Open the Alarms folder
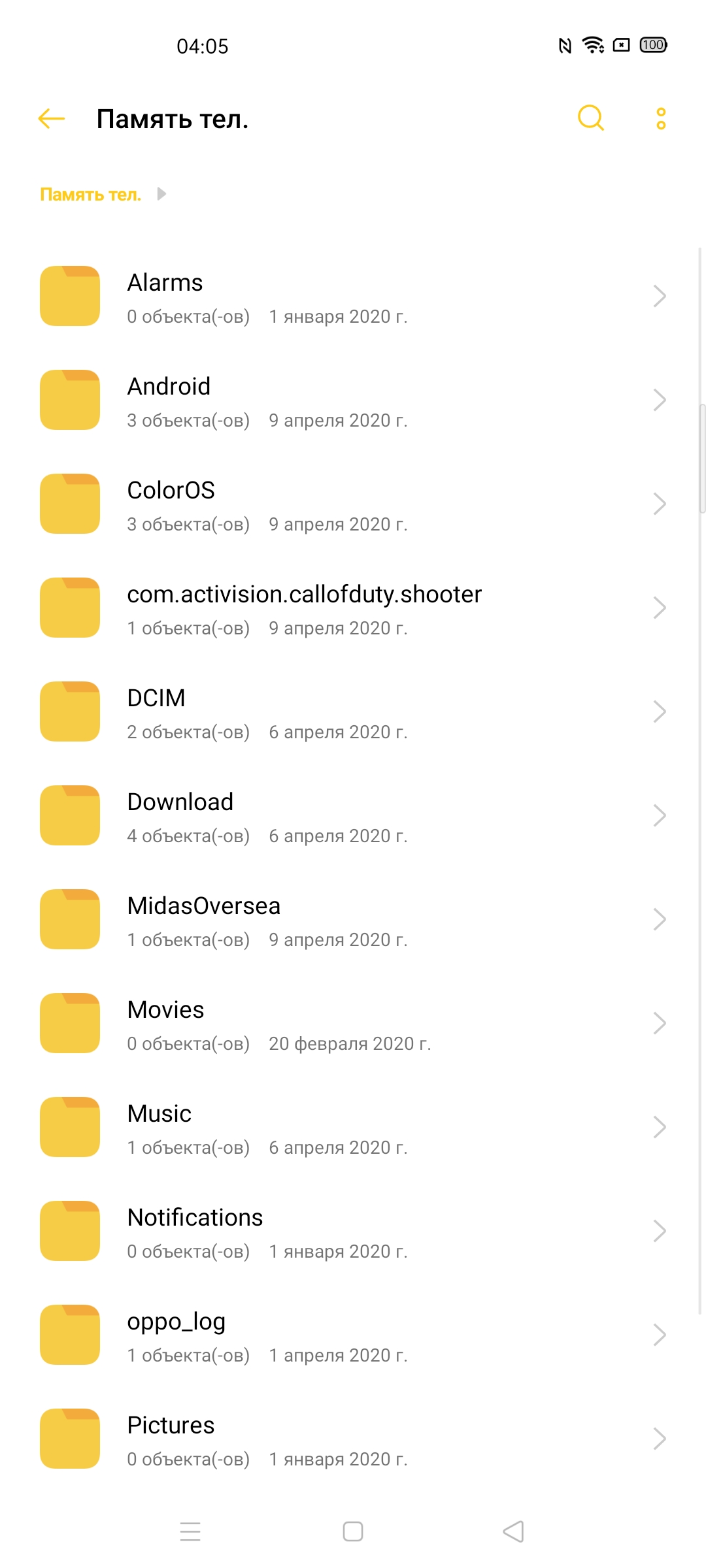The width and height of the screenshot is (706, 1568). point(353,296)
